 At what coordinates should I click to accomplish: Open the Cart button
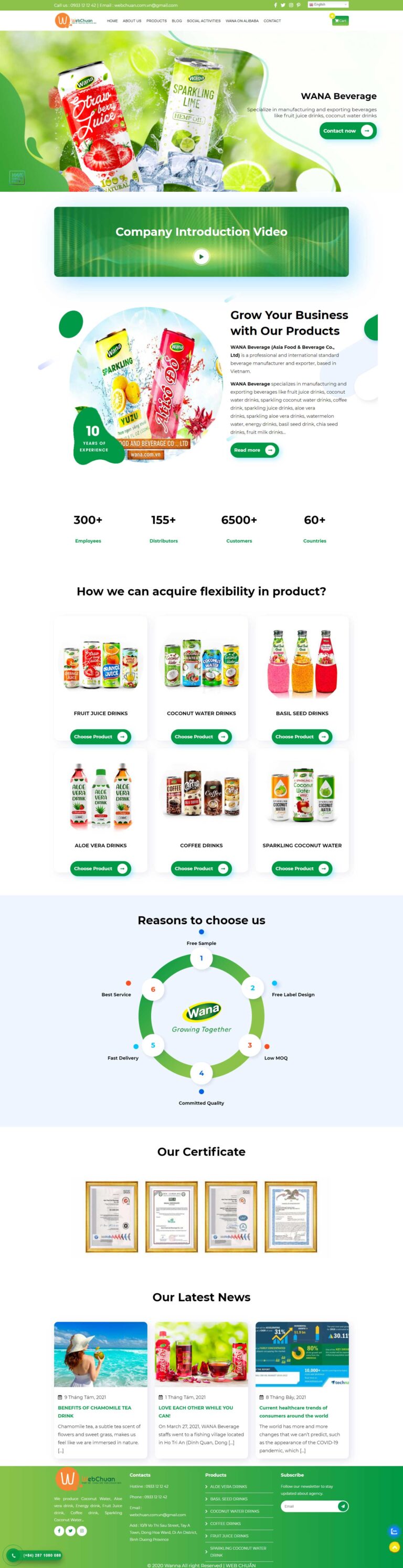point(340,20)
